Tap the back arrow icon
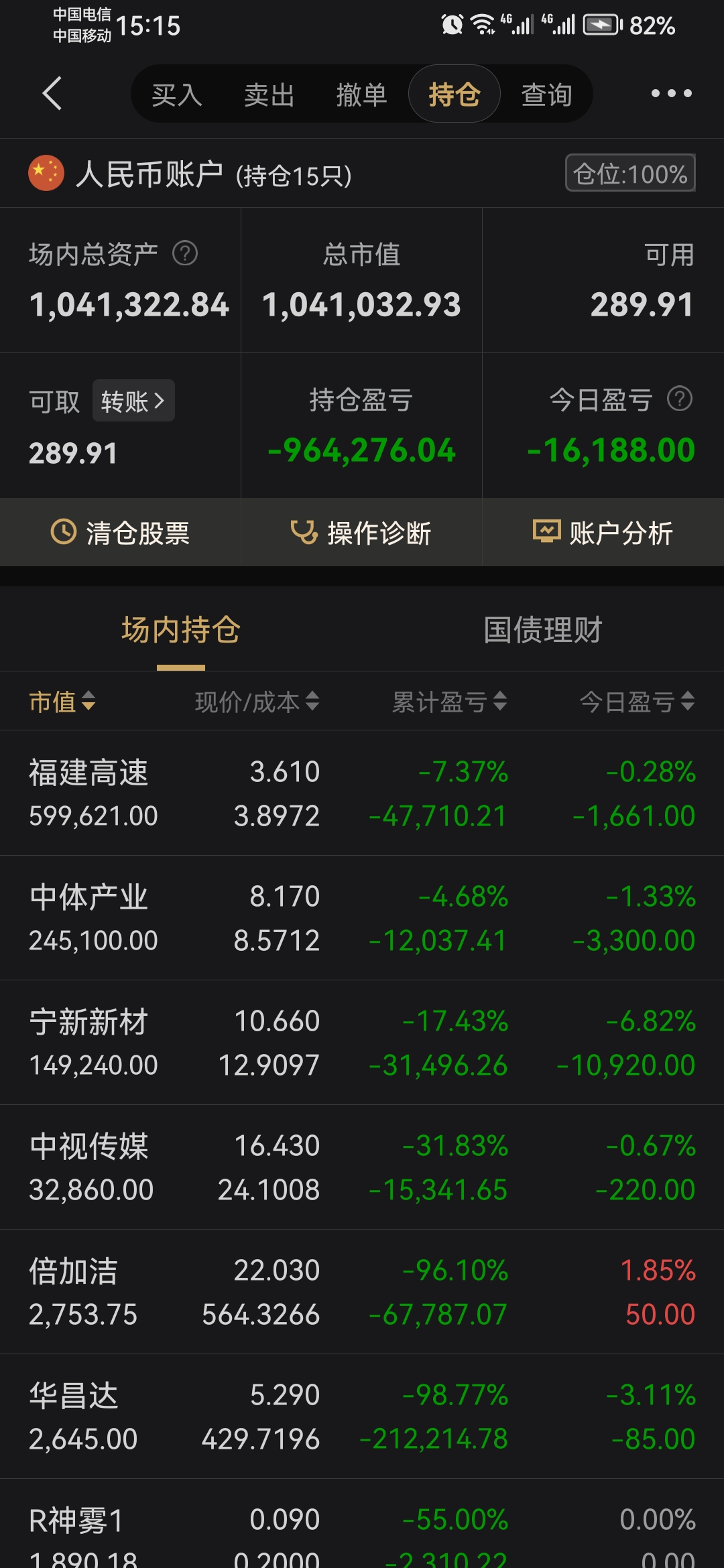 (x=53, y=94)
